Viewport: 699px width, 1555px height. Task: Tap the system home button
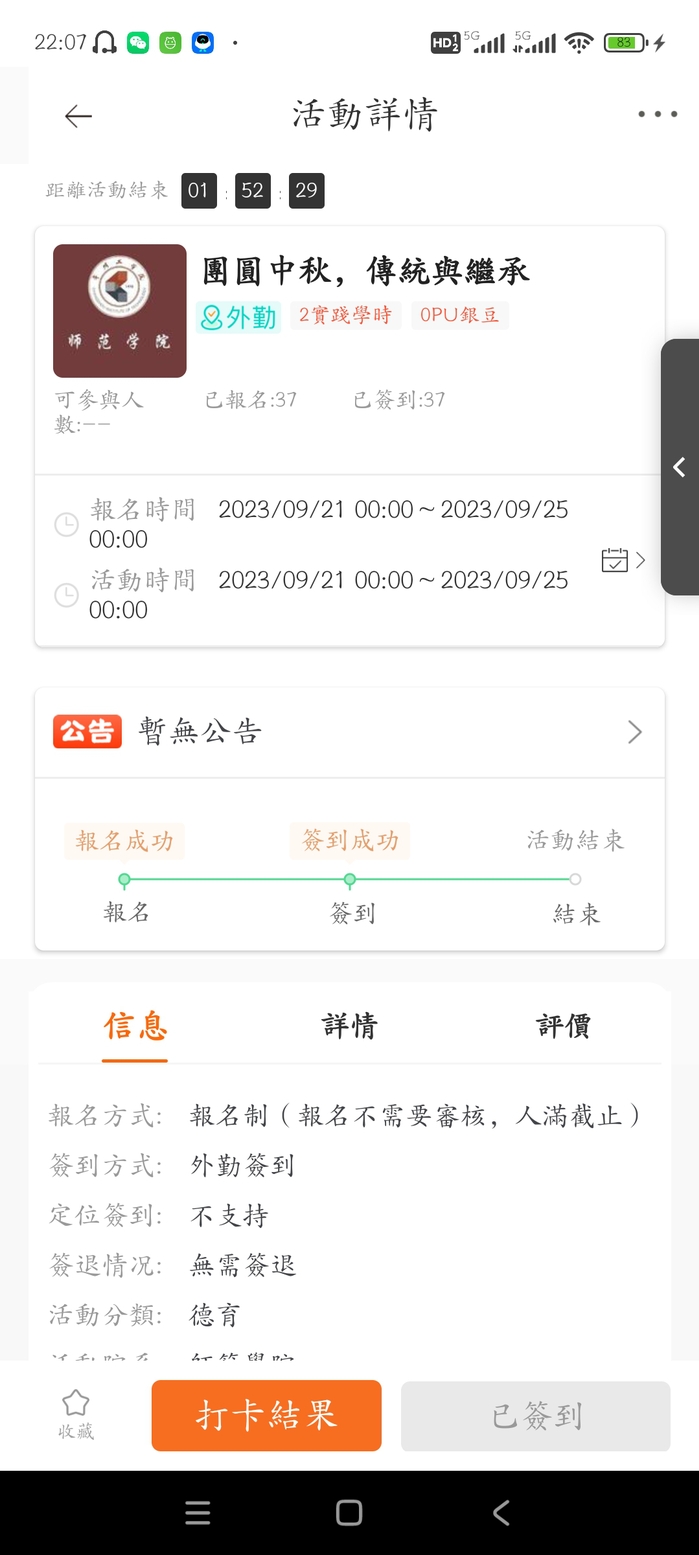349,1513
